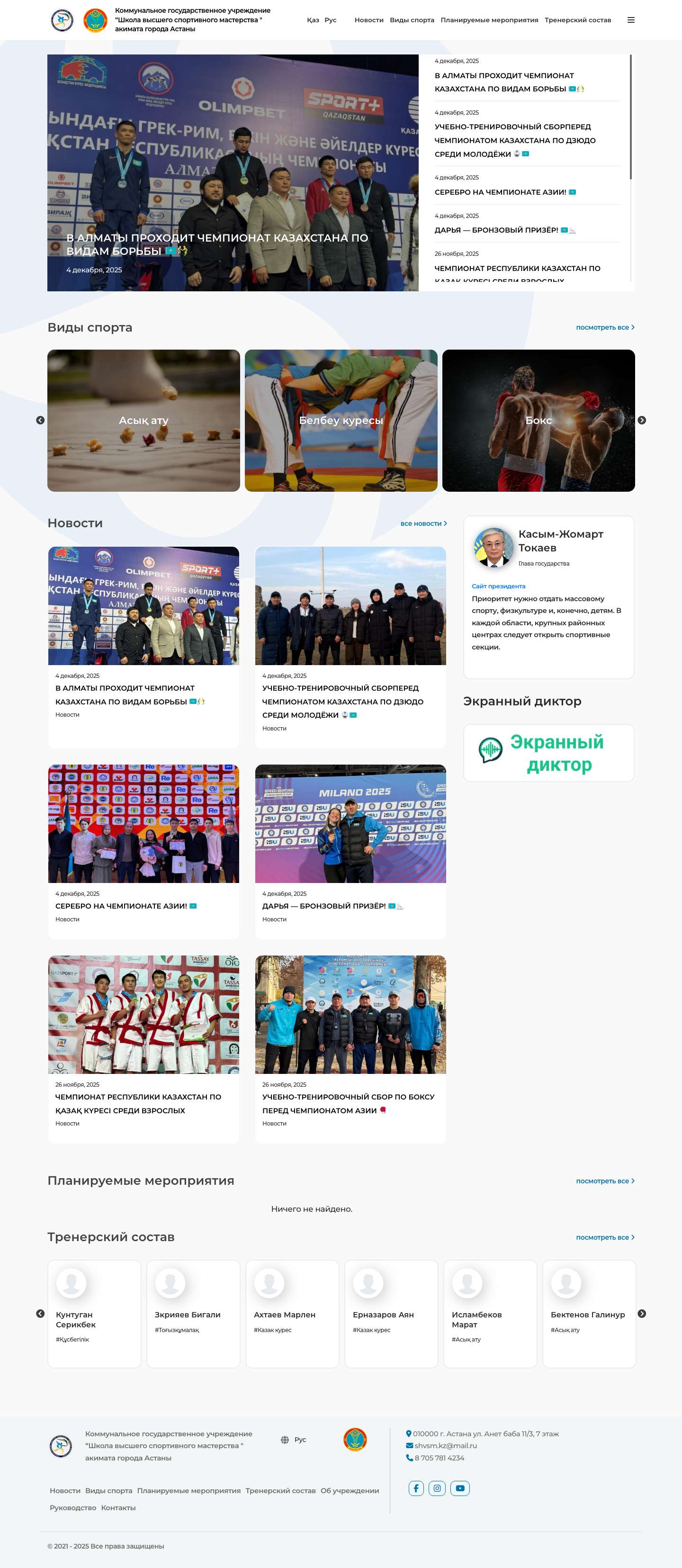Open the hamburger menu in header

[x=631, y=20]
